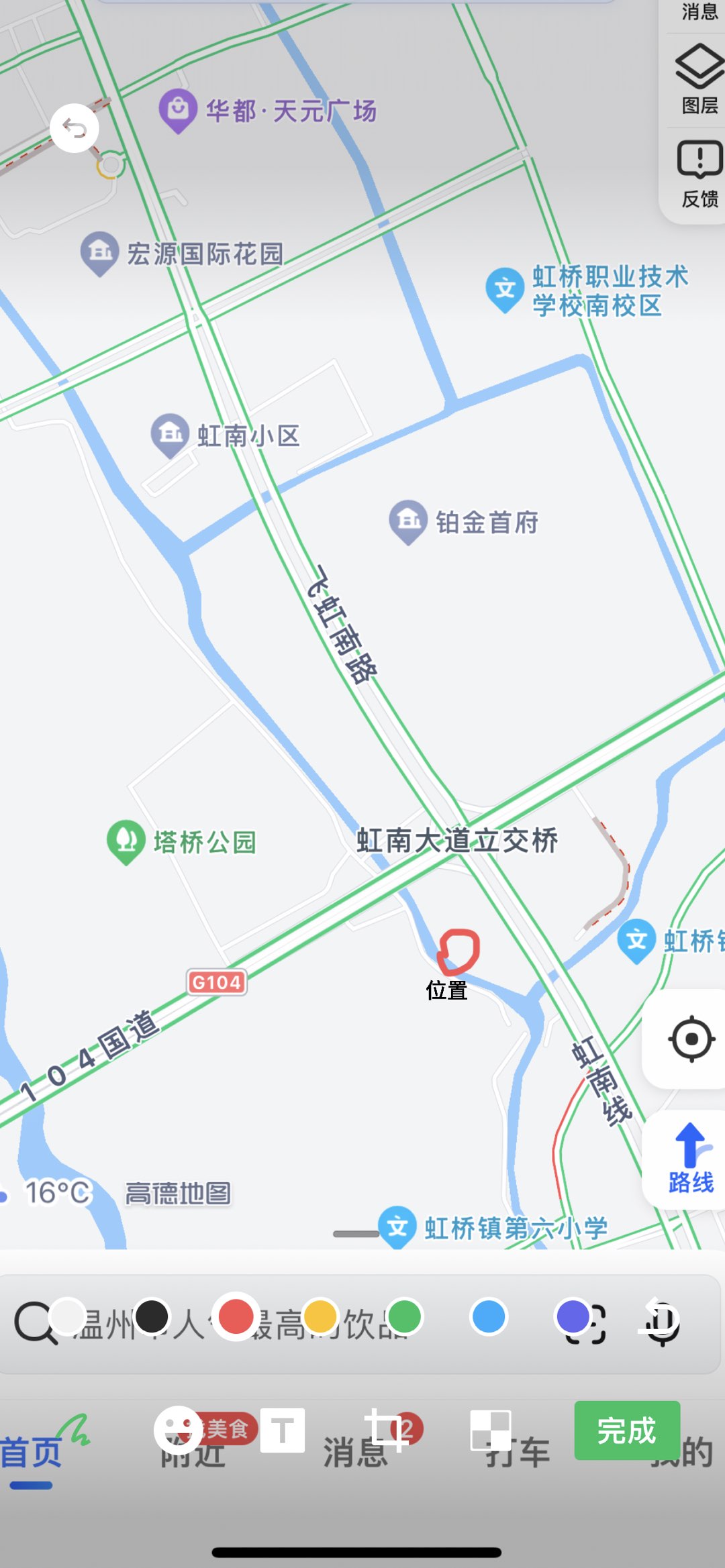Select the white color swatch
Viewport: 725px width, 1568px height.
pyautogui.click(x=67, y=1316)
